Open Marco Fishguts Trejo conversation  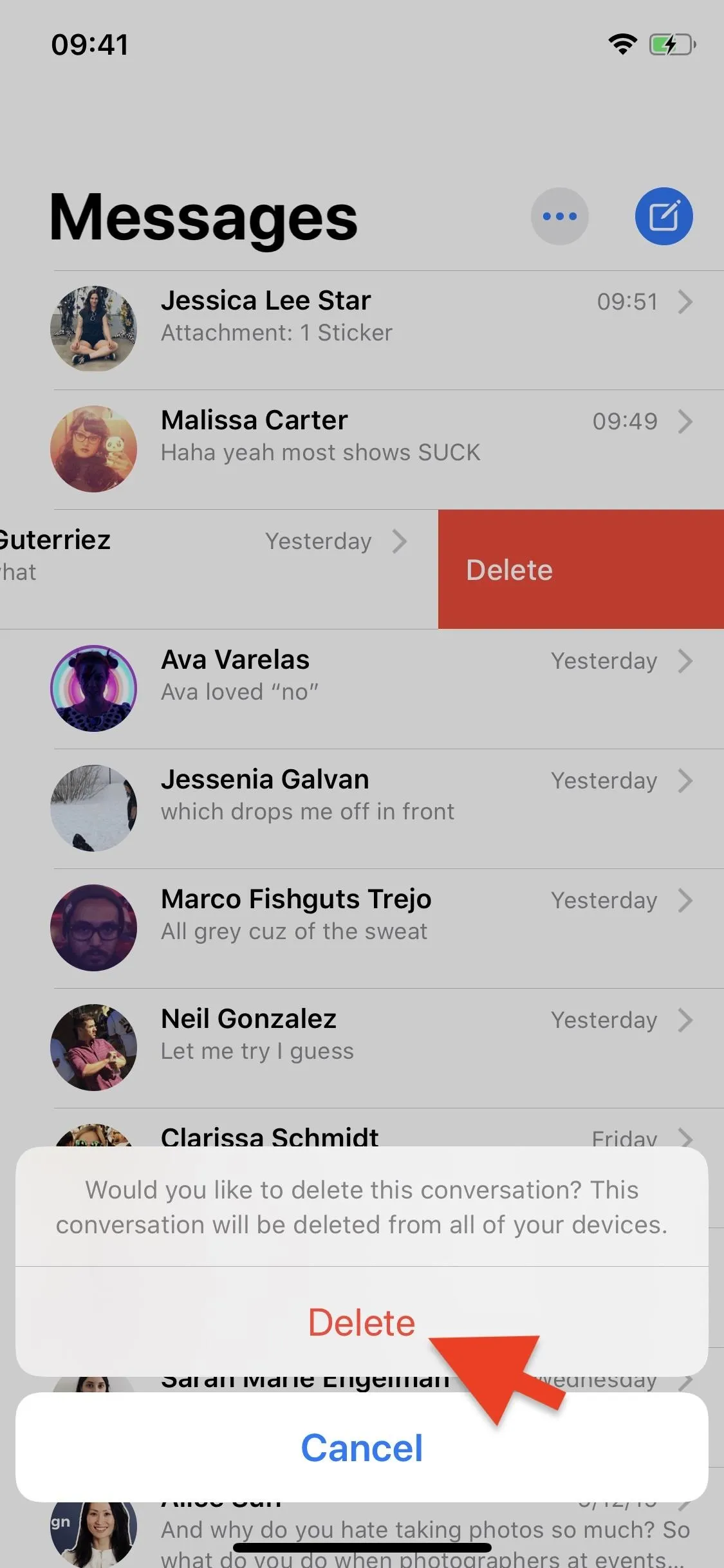point(362,929)
